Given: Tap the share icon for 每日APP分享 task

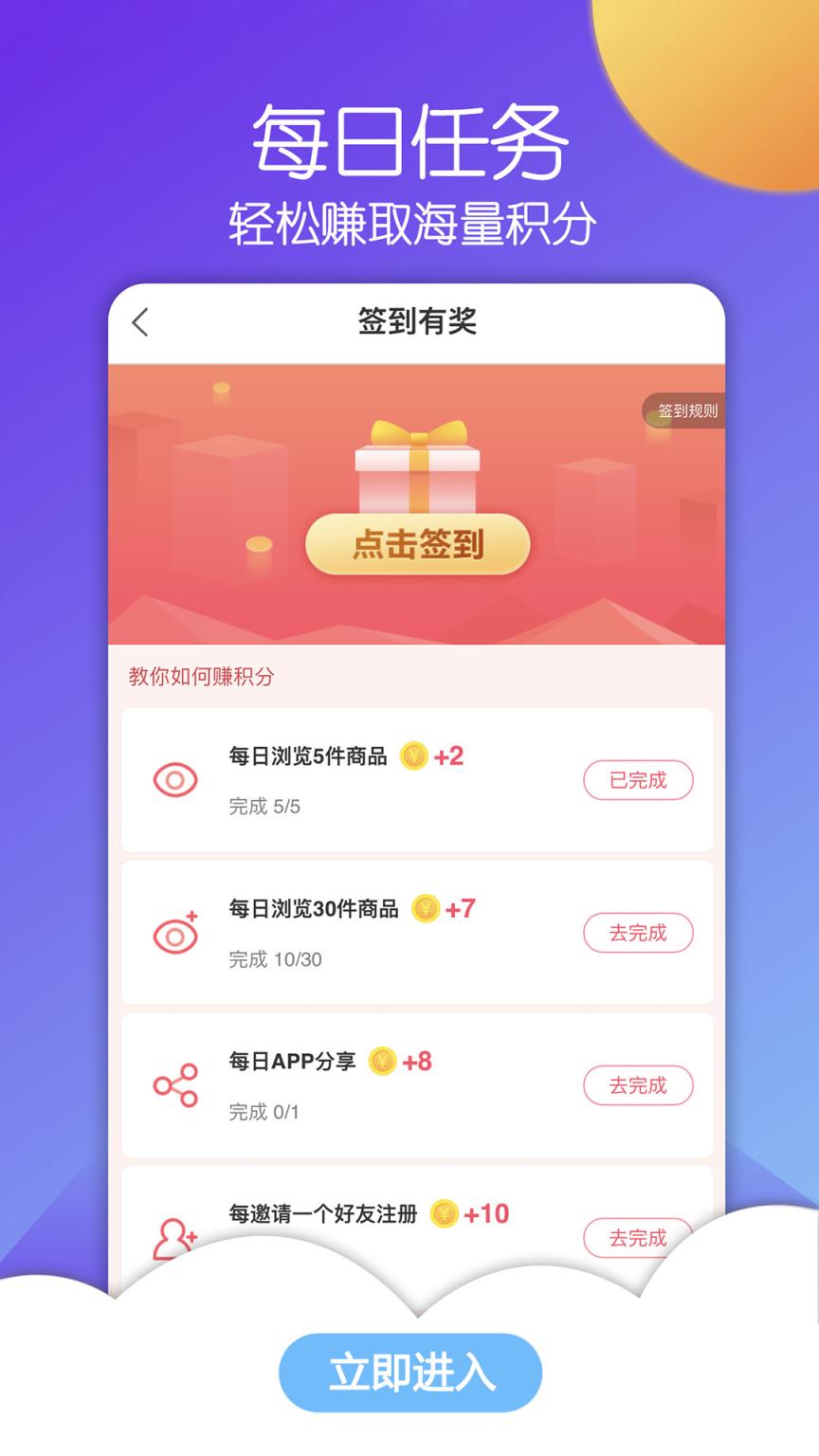Looking at the screenshot, I should 174,1085.
